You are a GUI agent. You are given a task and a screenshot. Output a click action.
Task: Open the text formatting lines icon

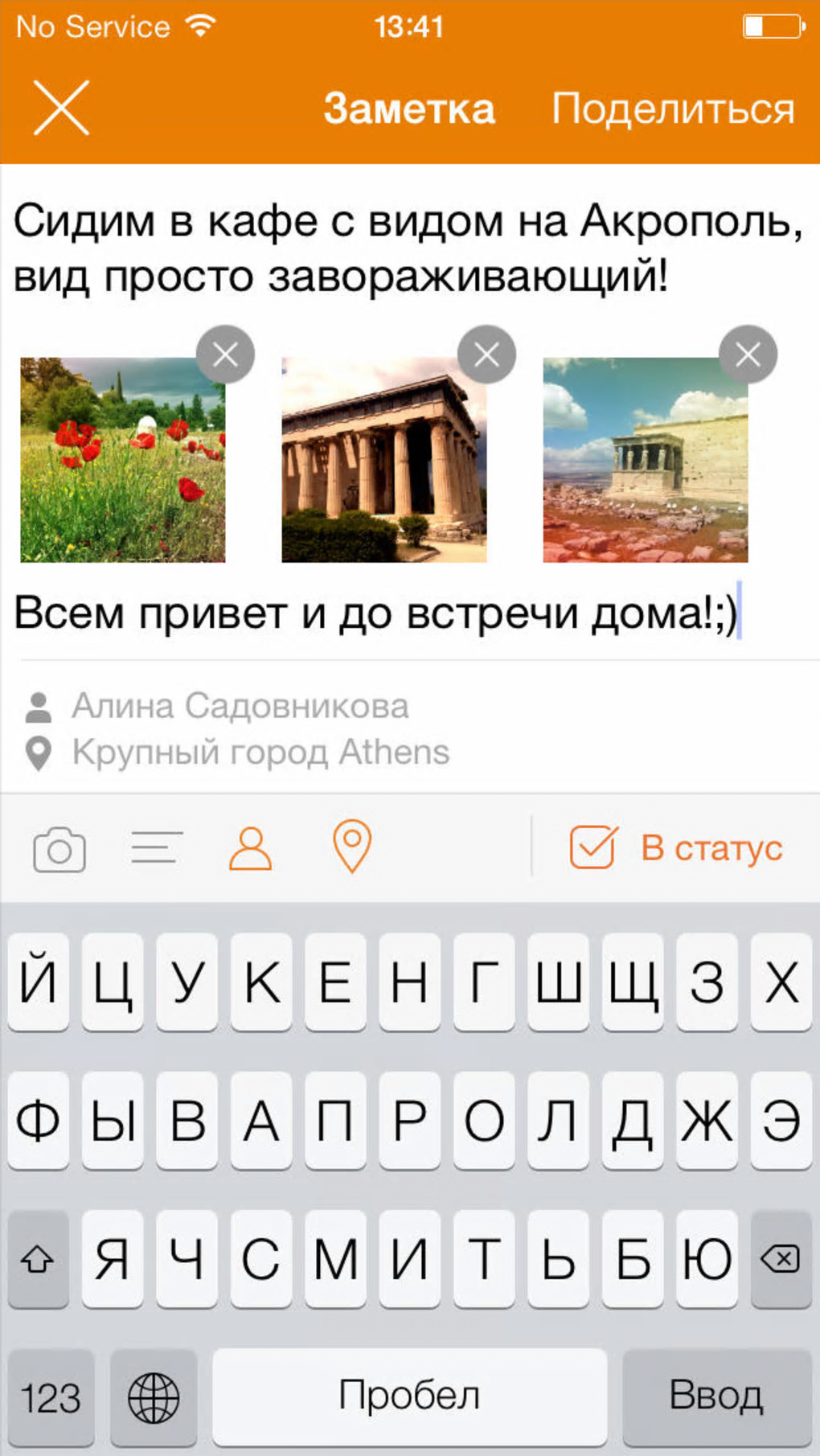pos(157,847)
